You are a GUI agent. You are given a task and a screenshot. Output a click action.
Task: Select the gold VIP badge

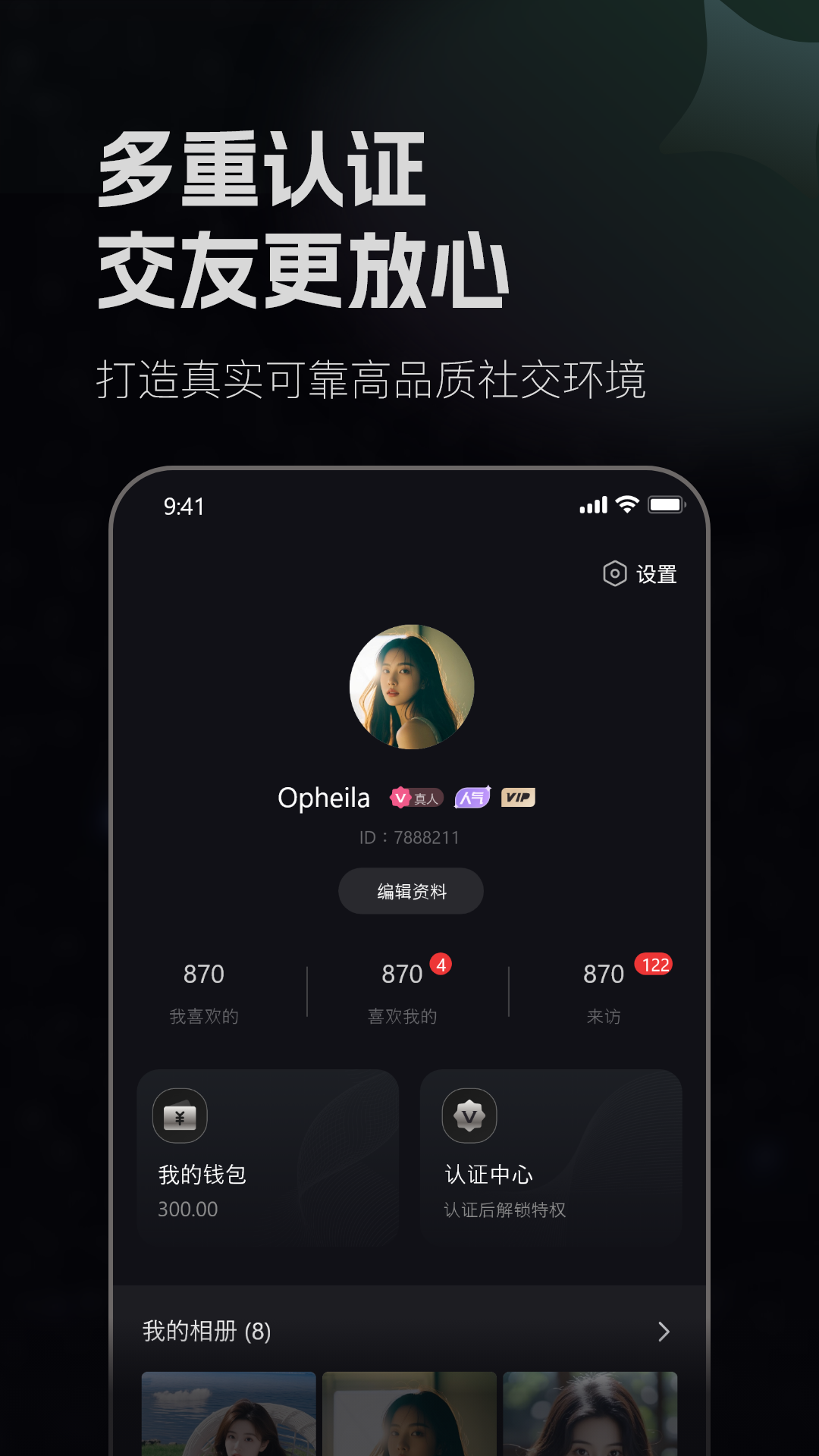pos(518,798)
